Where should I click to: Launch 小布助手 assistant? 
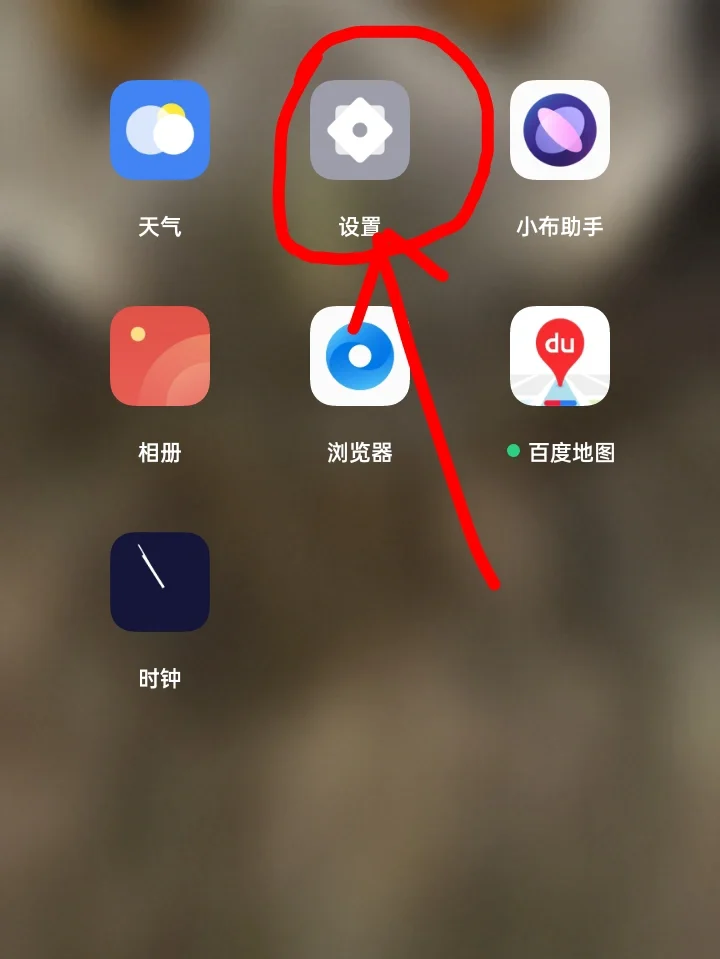(560, 130)
